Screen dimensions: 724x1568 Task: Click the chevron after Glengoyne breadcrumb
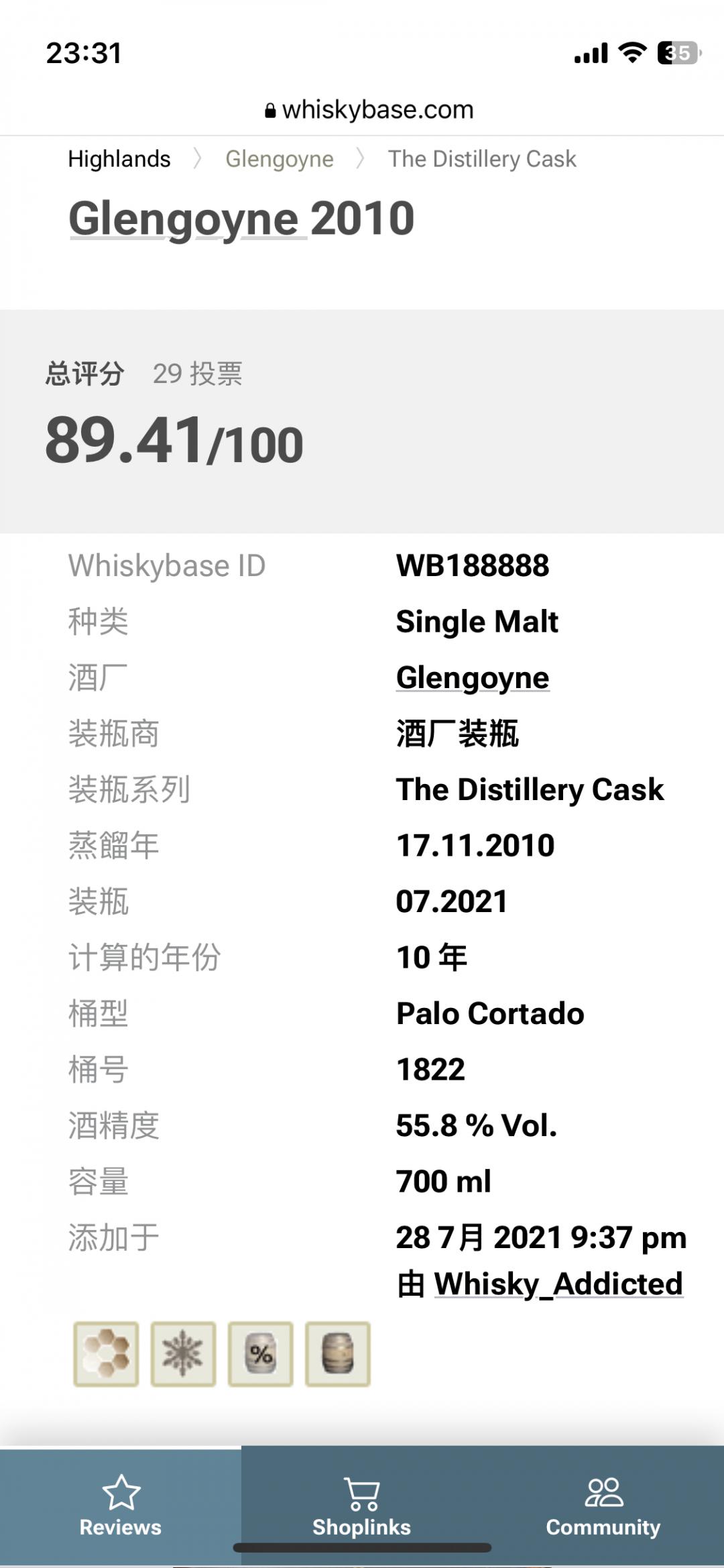click(x=361, y=159)
